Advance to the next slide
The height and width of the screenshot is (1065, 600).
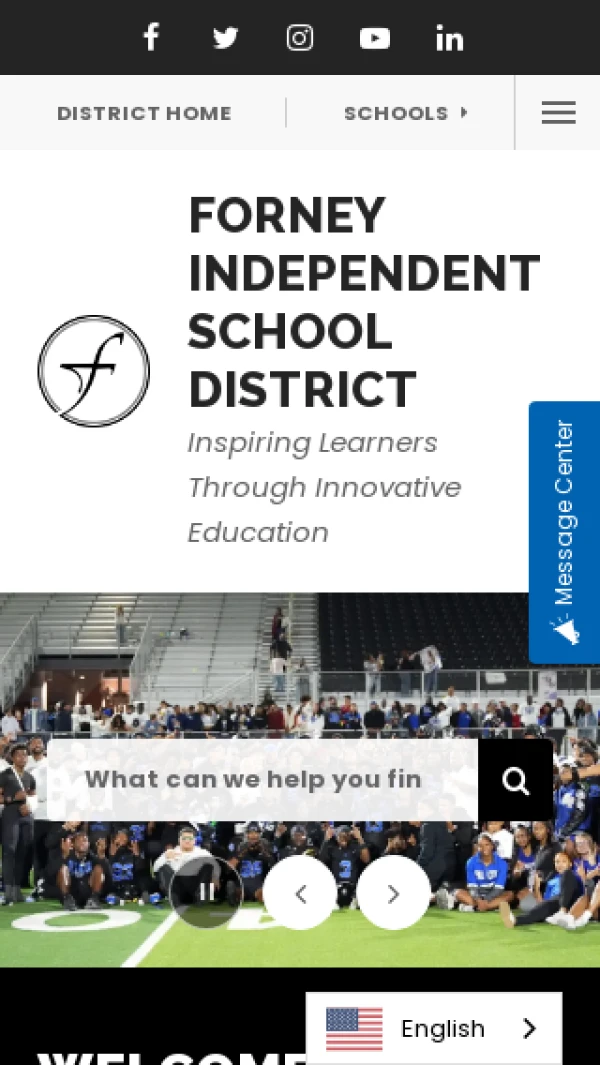point(393,893)
